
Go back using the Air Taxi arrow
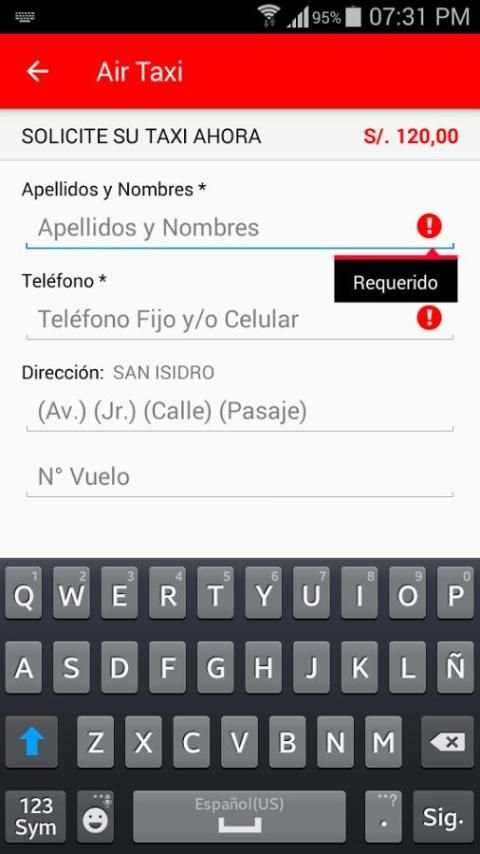pyautogui.click(x=38, y=71)
